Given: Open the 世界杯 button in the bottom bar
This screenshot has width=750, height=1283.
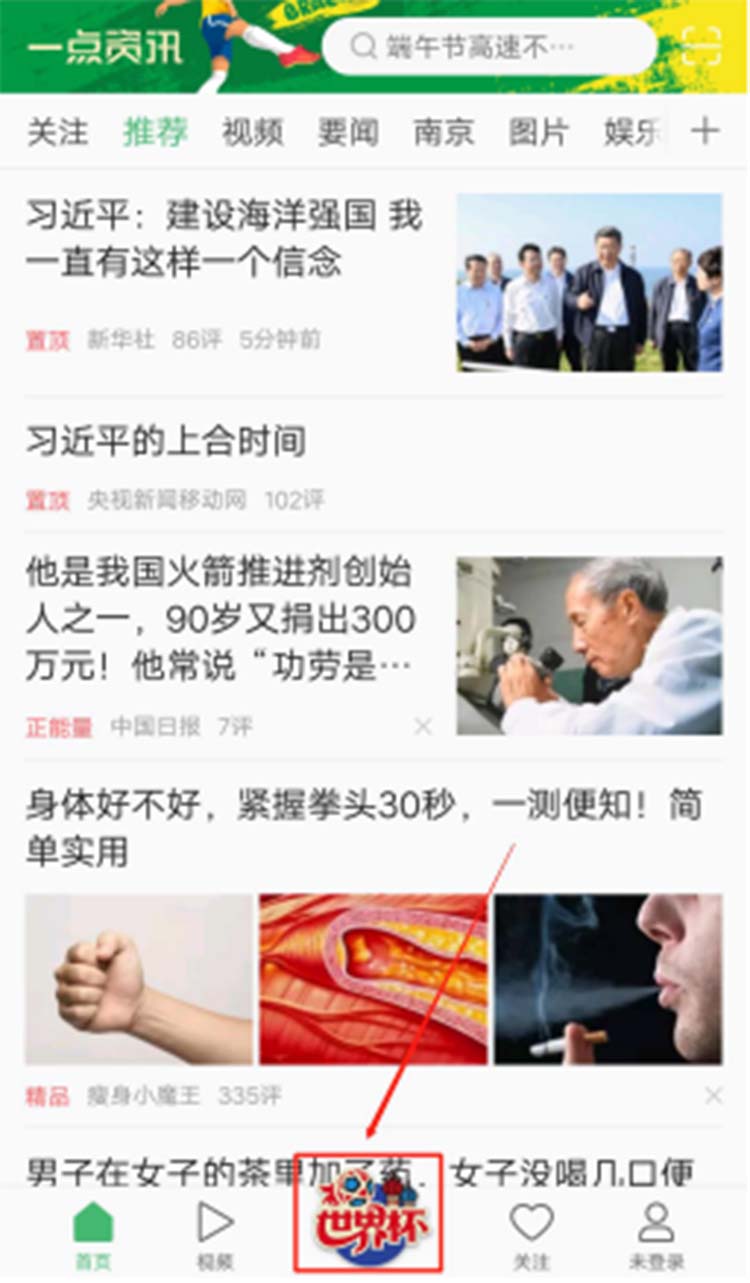Looking at the screenshot, I should pyautogui.click(x=369, y=1214).
